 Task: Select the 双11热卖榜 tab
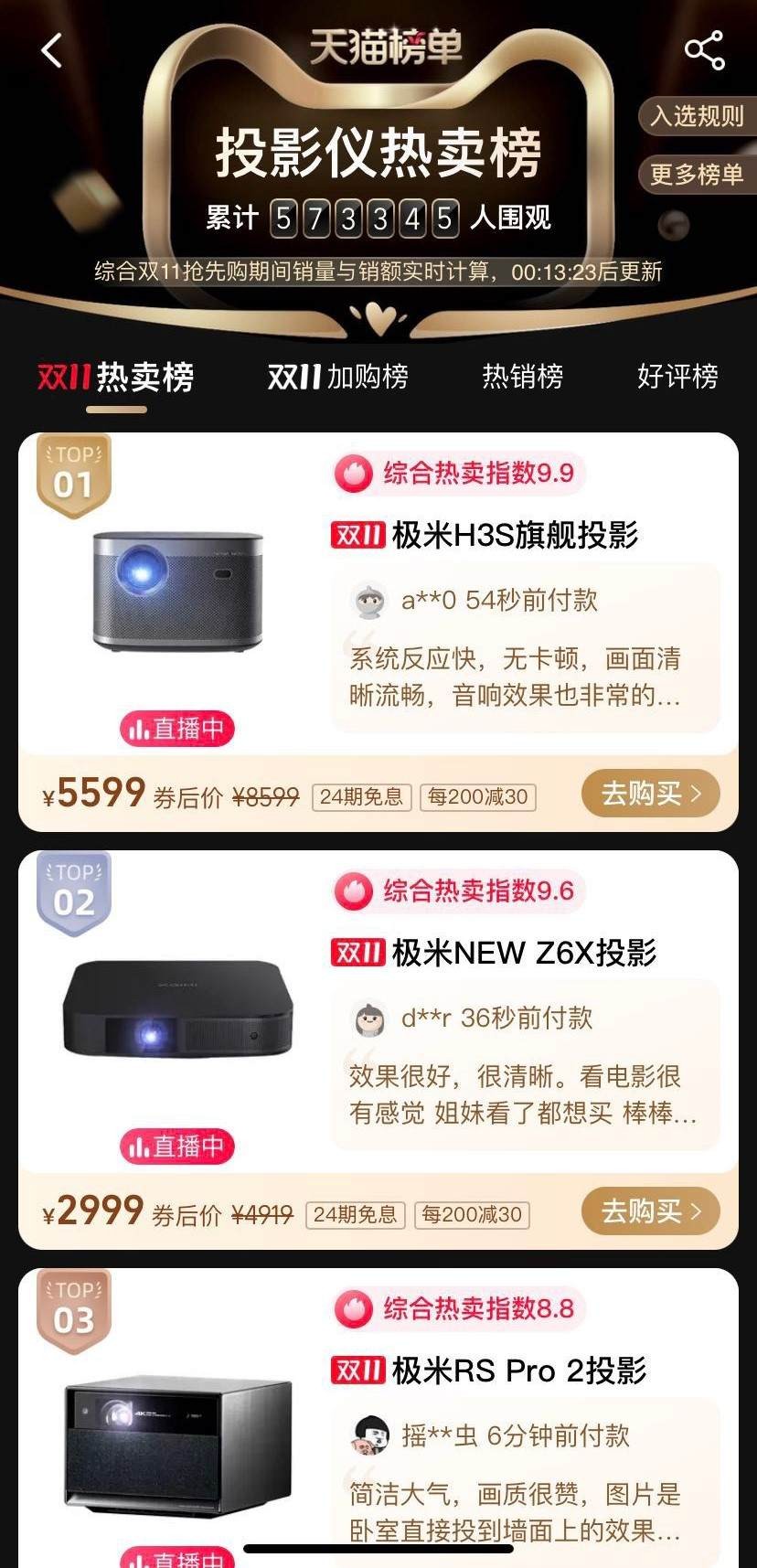click(116, 377)
